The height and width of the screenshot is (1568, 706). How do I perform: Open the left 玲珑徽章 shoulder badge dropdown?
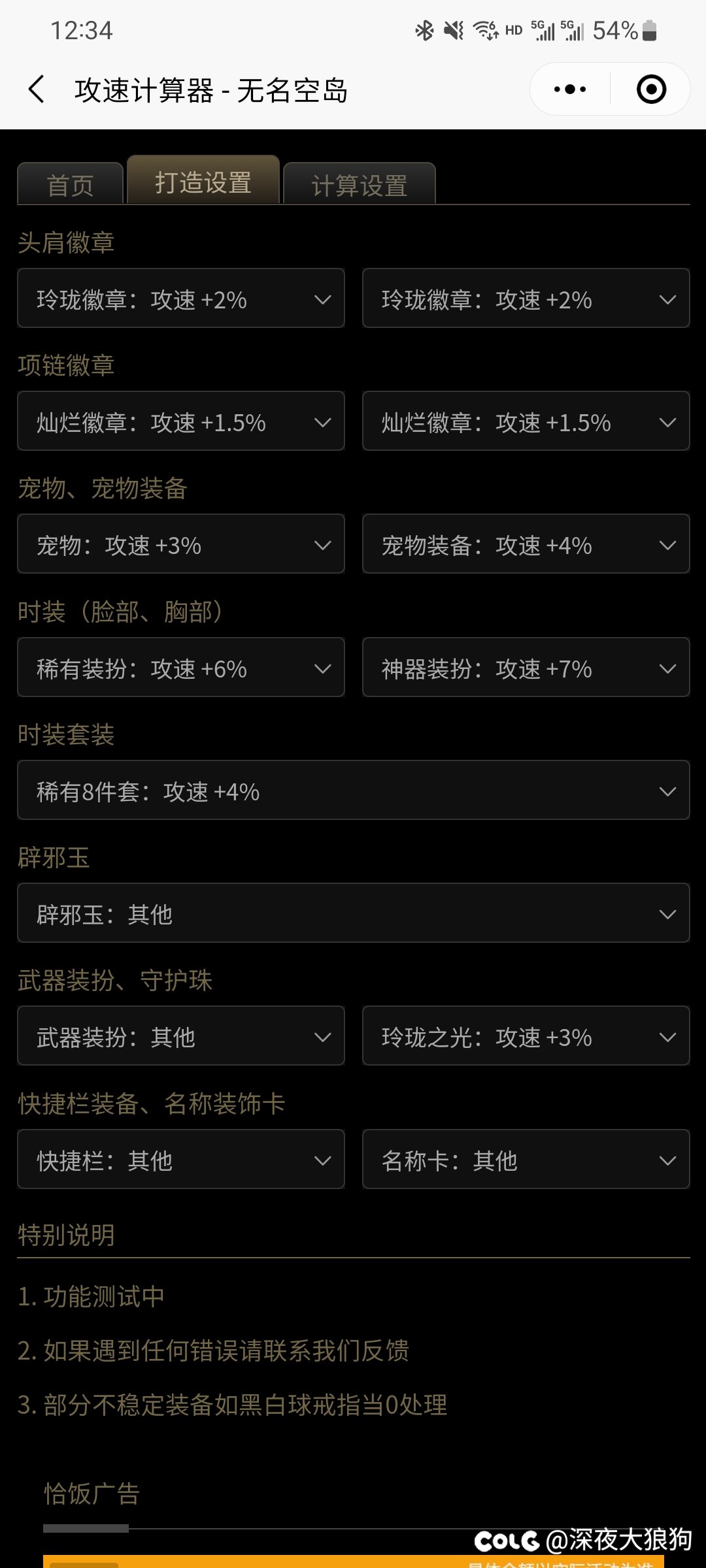[181, 299]
